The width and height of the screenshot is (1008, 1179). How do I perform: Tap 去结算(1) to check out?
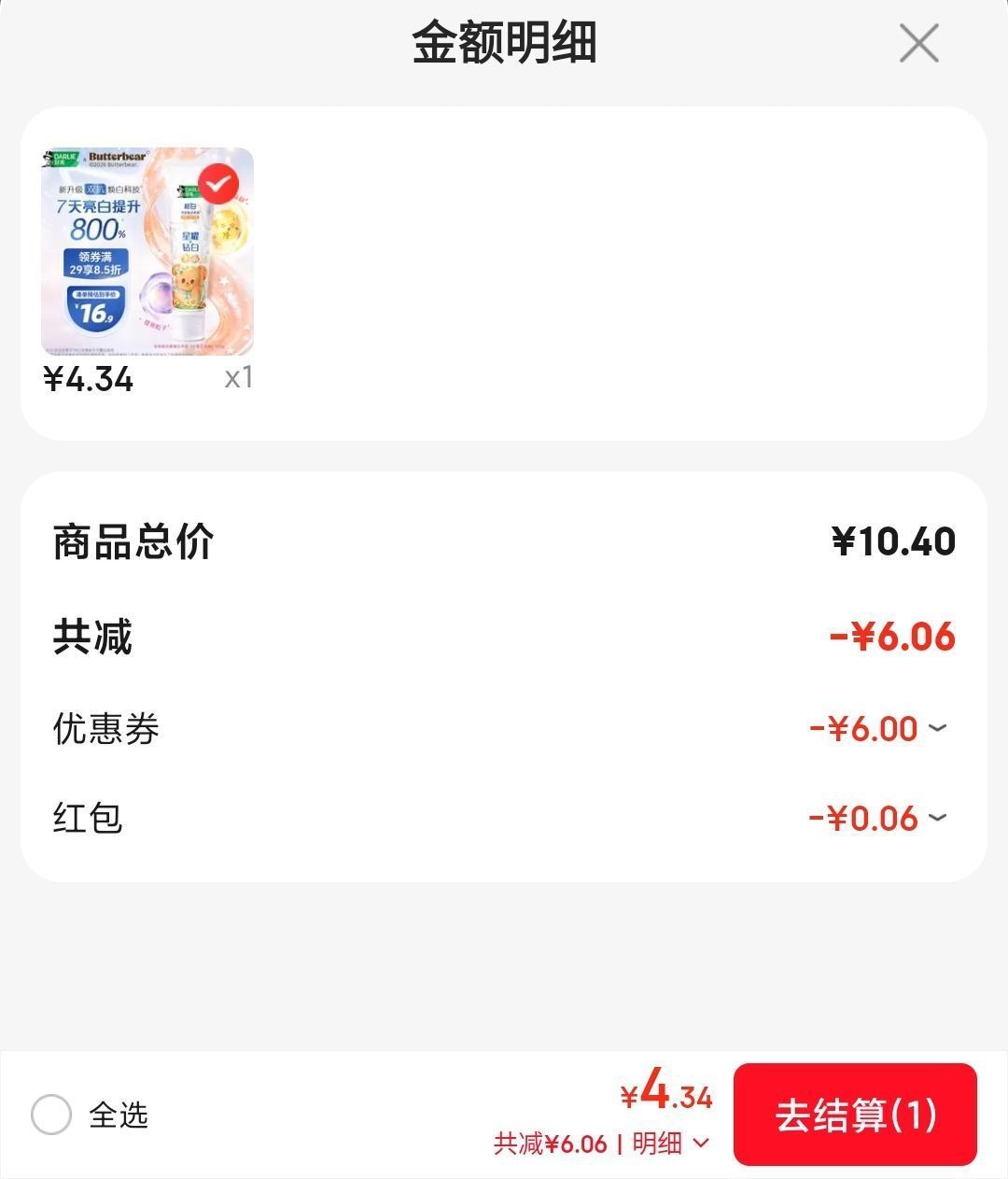(855, 1115)
